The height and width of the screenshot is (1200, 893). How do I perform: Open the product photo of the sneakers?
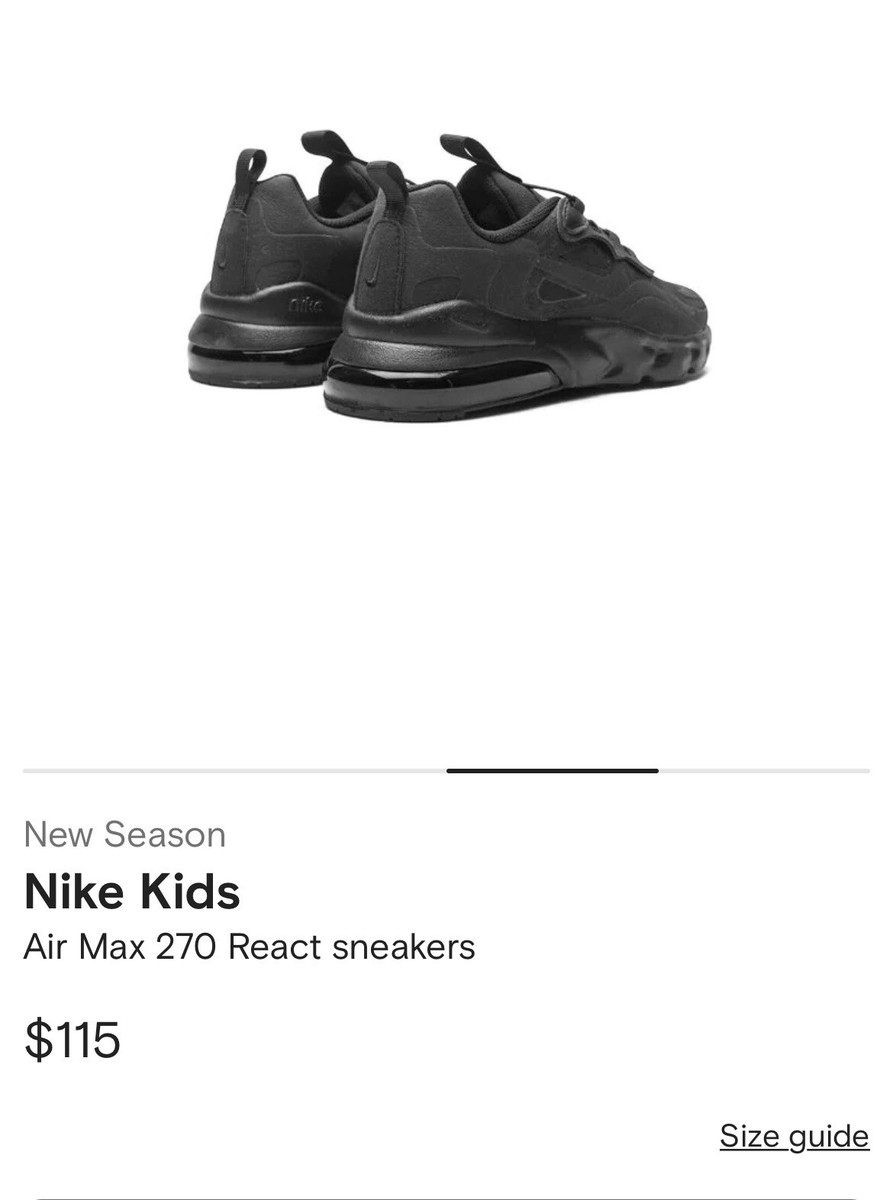[x=446, y=280]
